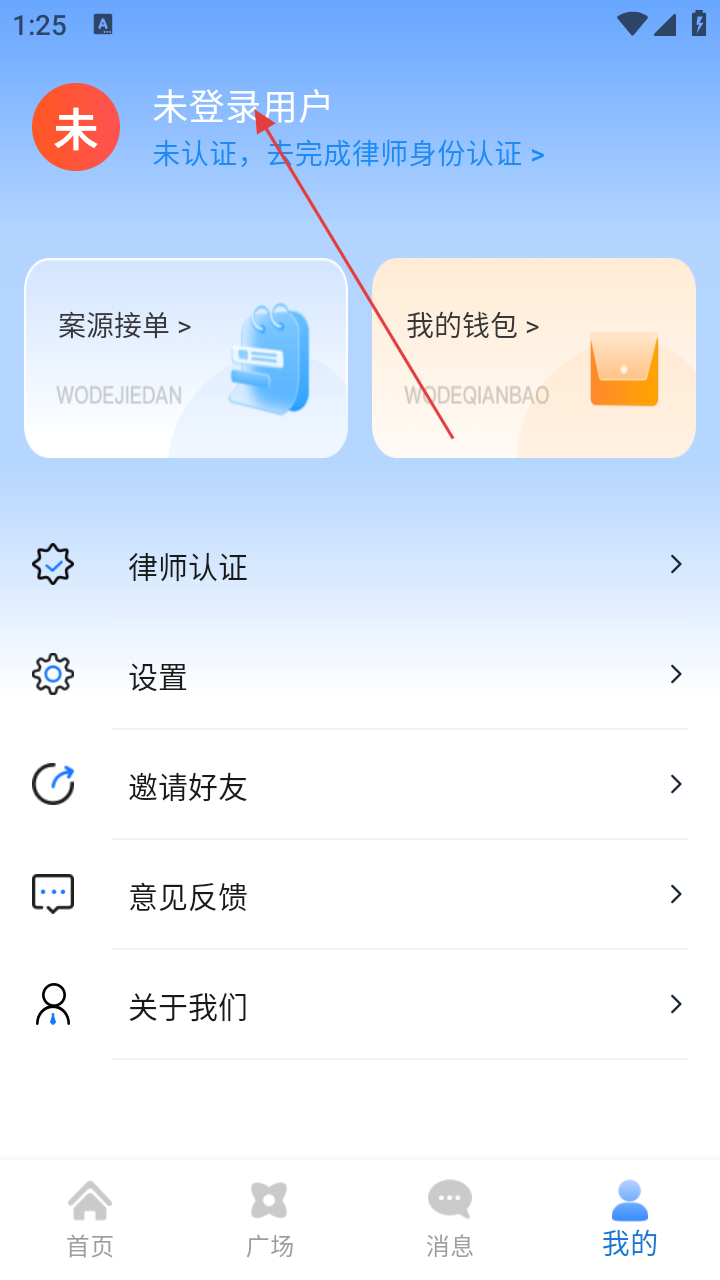Open the 去完成律师身份认证 link
The width and height of the screenshot is (720, 1280).
348,154
